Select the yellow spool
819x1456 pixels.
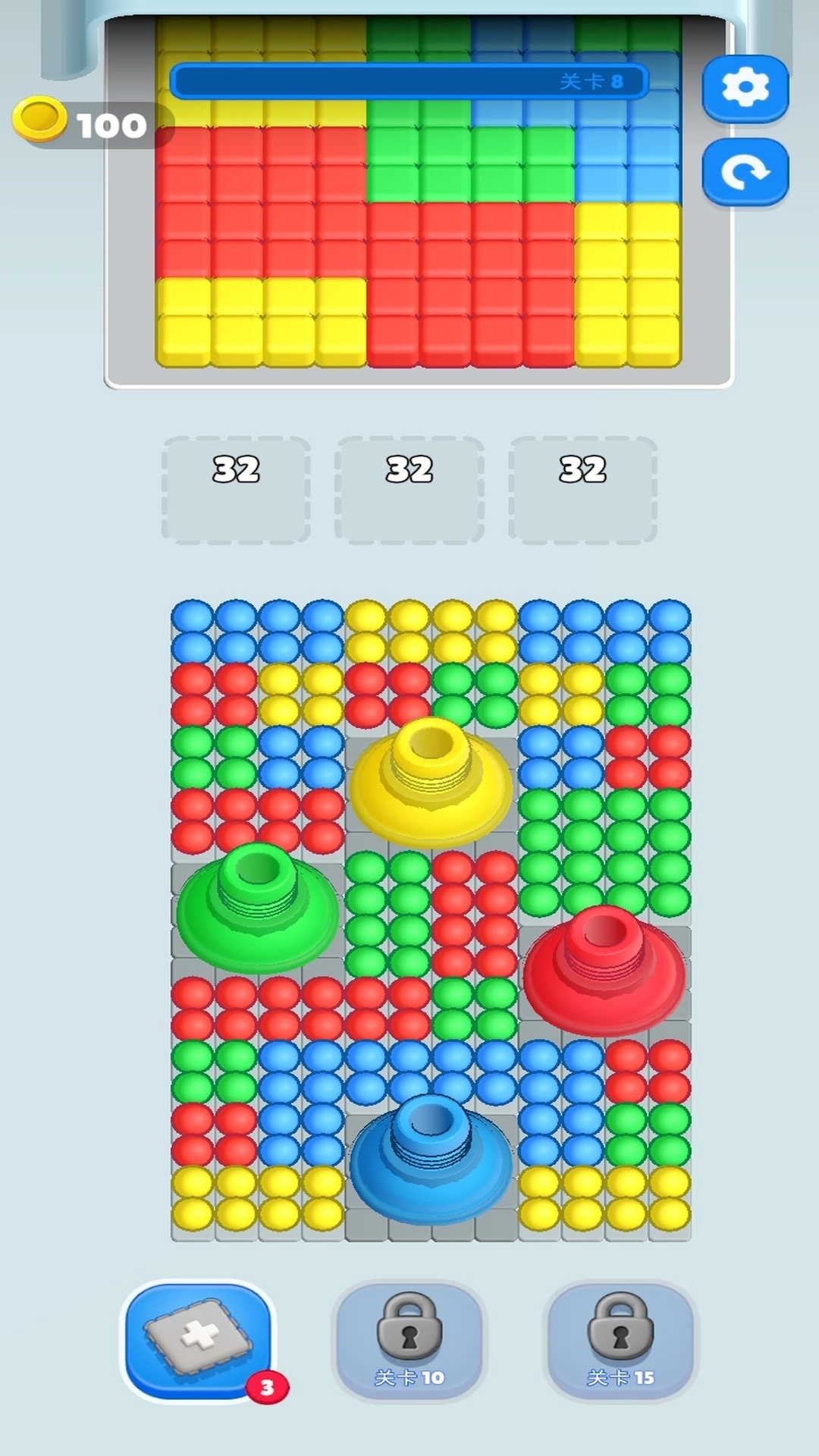(430, 783)
